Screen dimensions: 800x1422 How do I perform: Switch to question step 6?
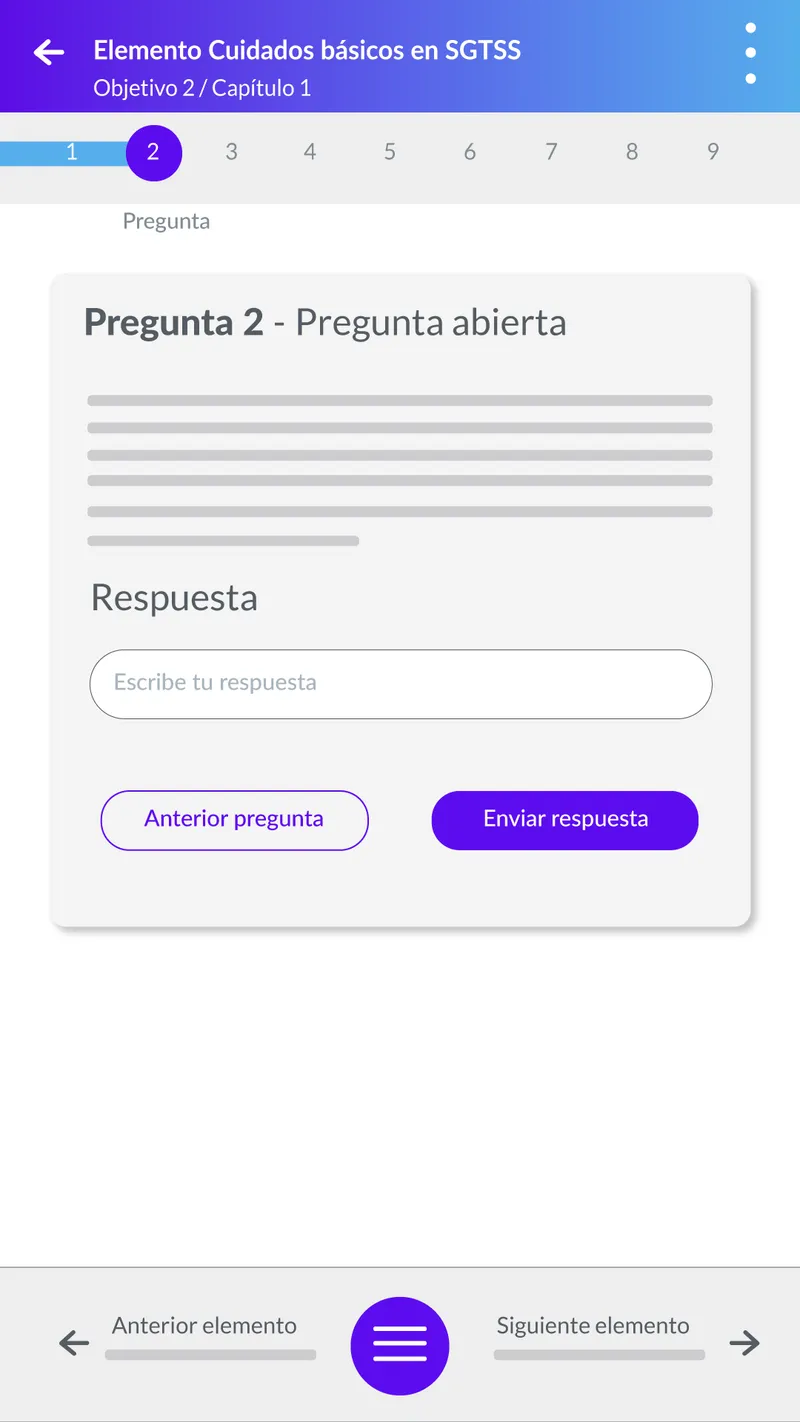pos(470,152)
